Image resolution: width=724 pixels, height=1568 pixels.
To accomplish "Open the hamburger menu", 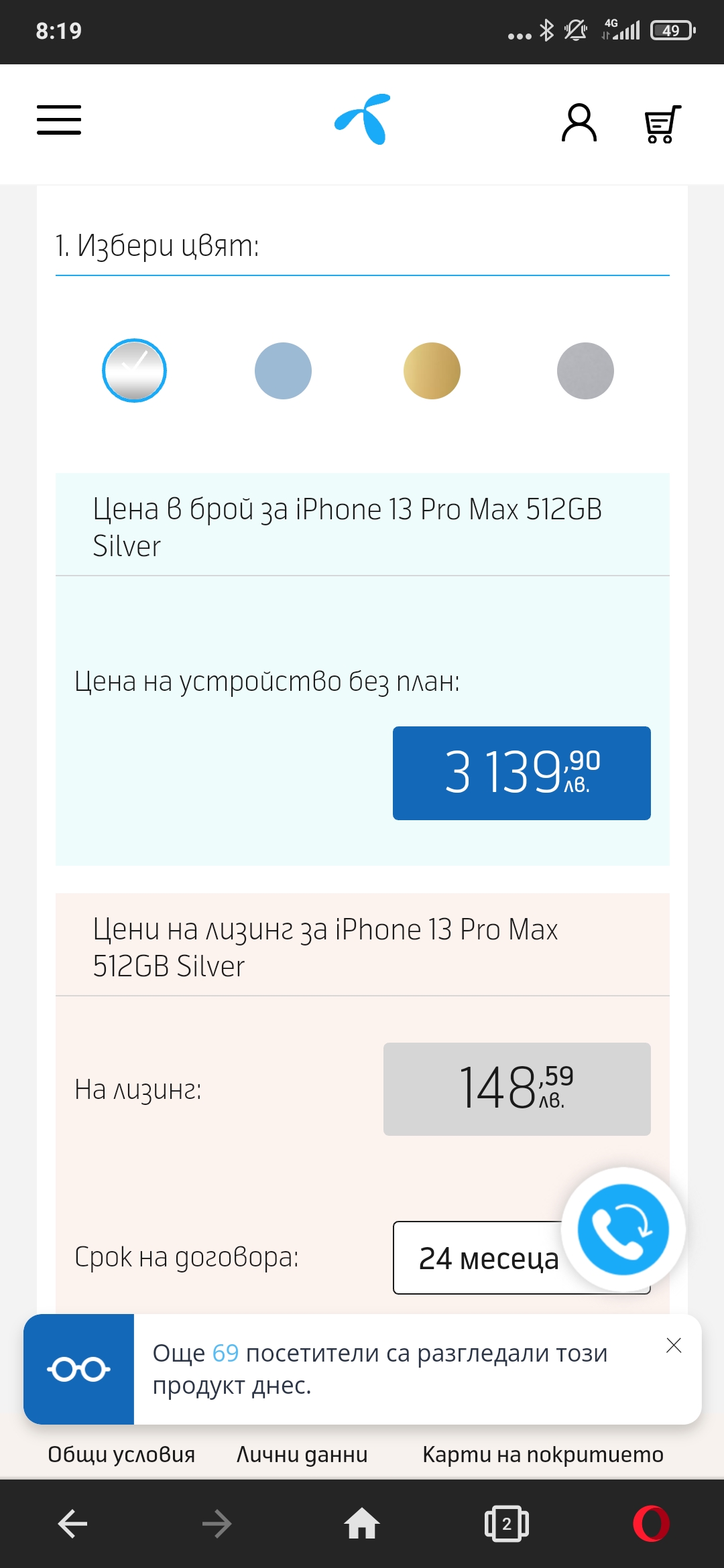I will point(59,120).
